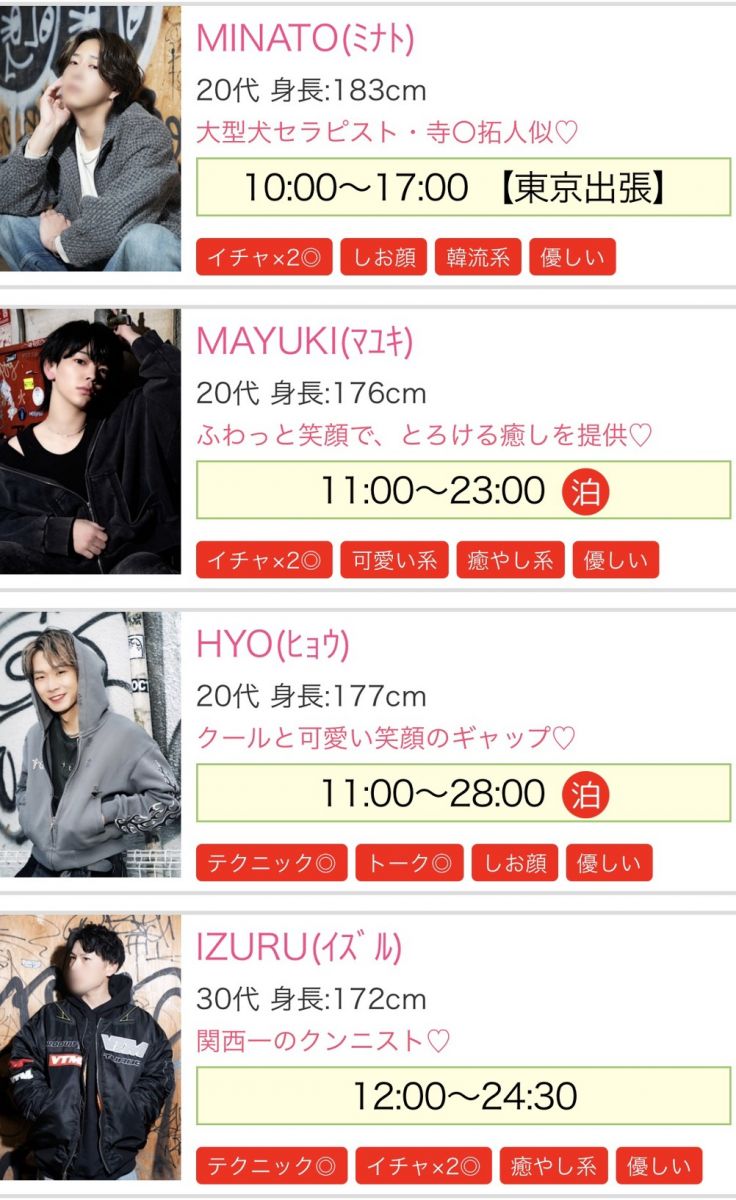View MAYUKI's therapist profile

coord(304,342)
